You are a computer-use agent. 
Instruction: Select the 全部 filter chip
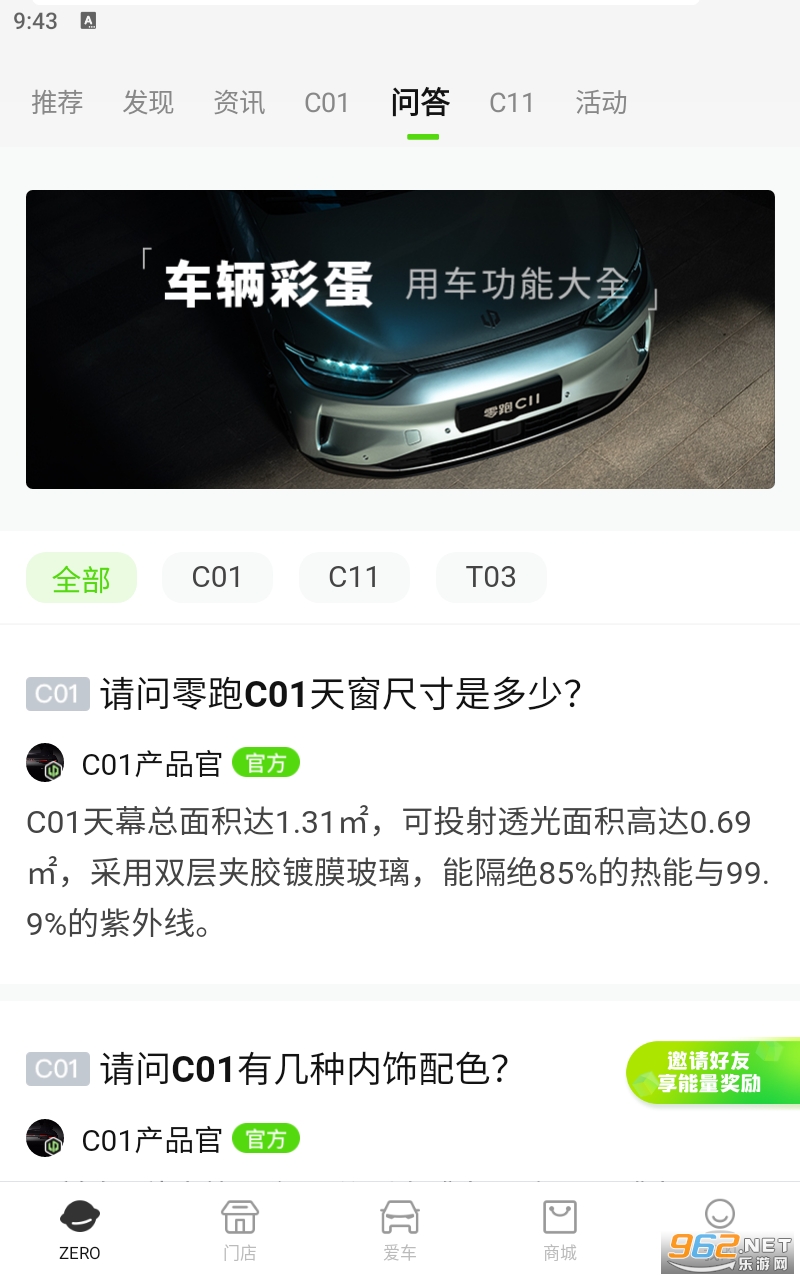coord(81,578)
